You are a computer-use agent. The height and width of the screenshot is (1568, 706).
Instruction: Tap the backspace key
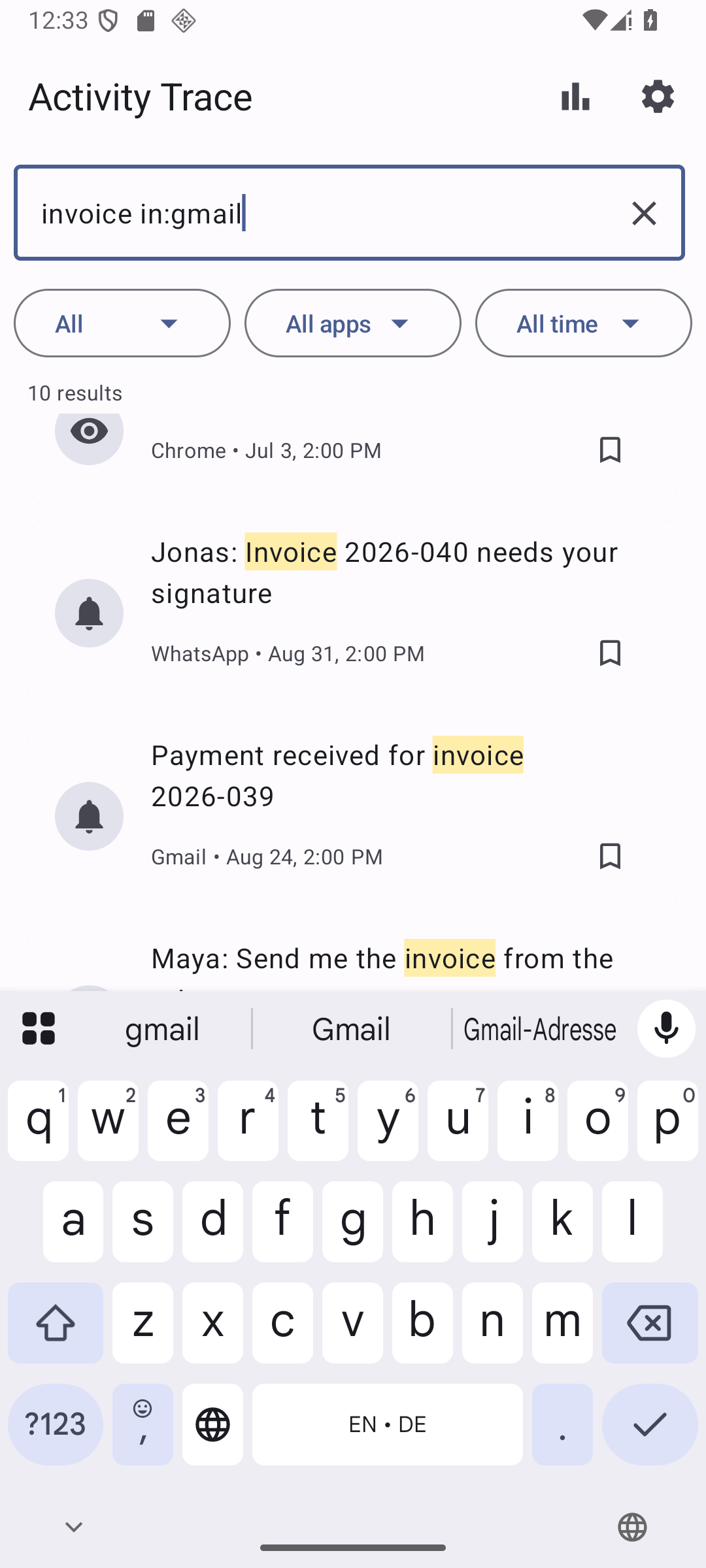tap(649, 1323)
